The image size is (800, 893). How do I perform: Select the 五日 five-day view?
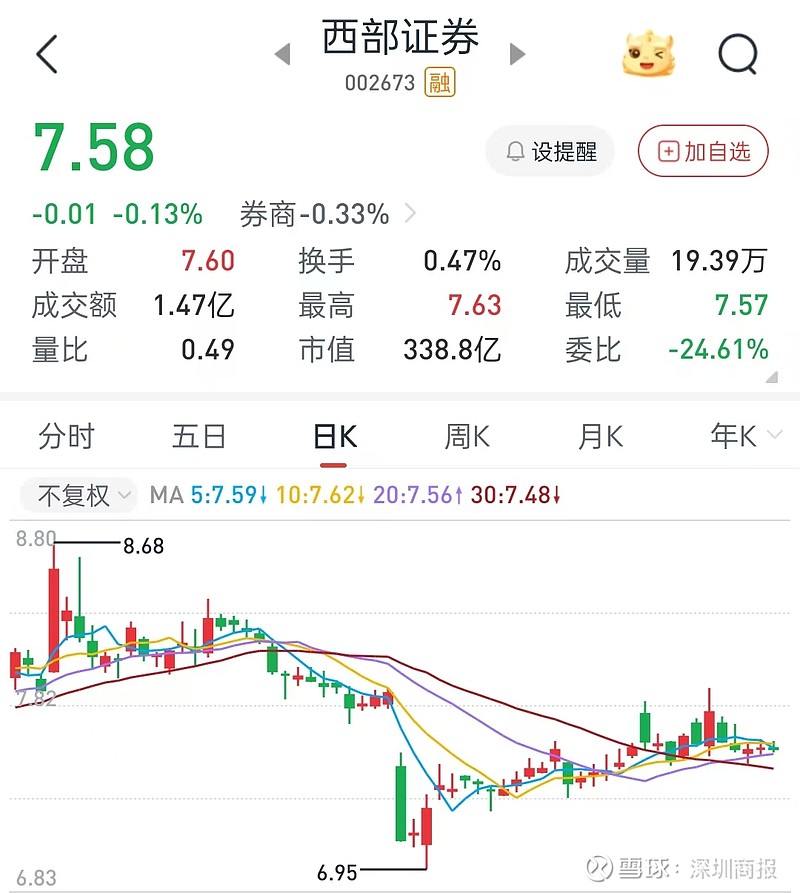(199, 436)
